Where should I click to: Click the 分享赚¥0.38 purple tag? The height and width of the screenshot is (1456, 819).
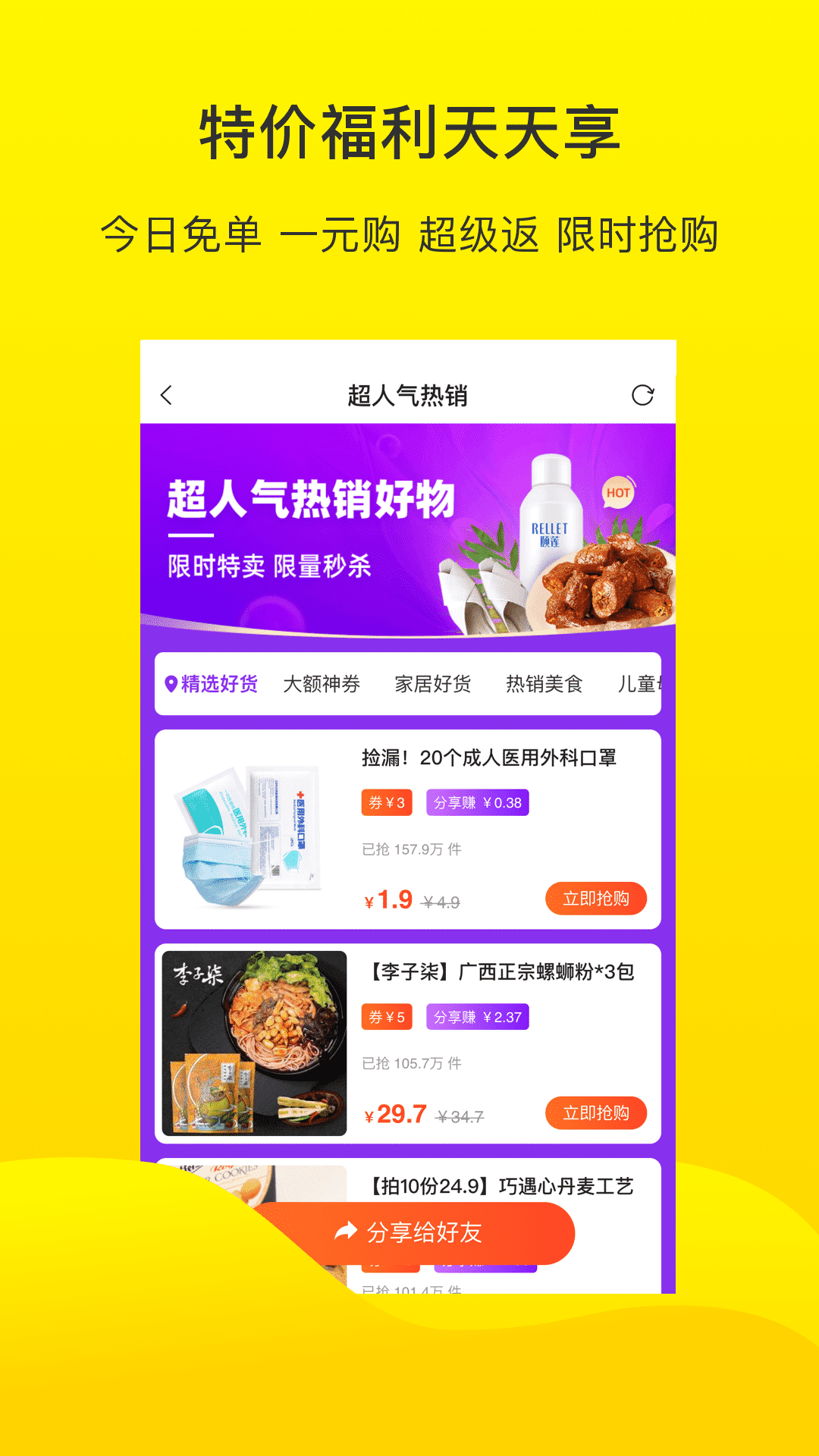coord(478,802)
